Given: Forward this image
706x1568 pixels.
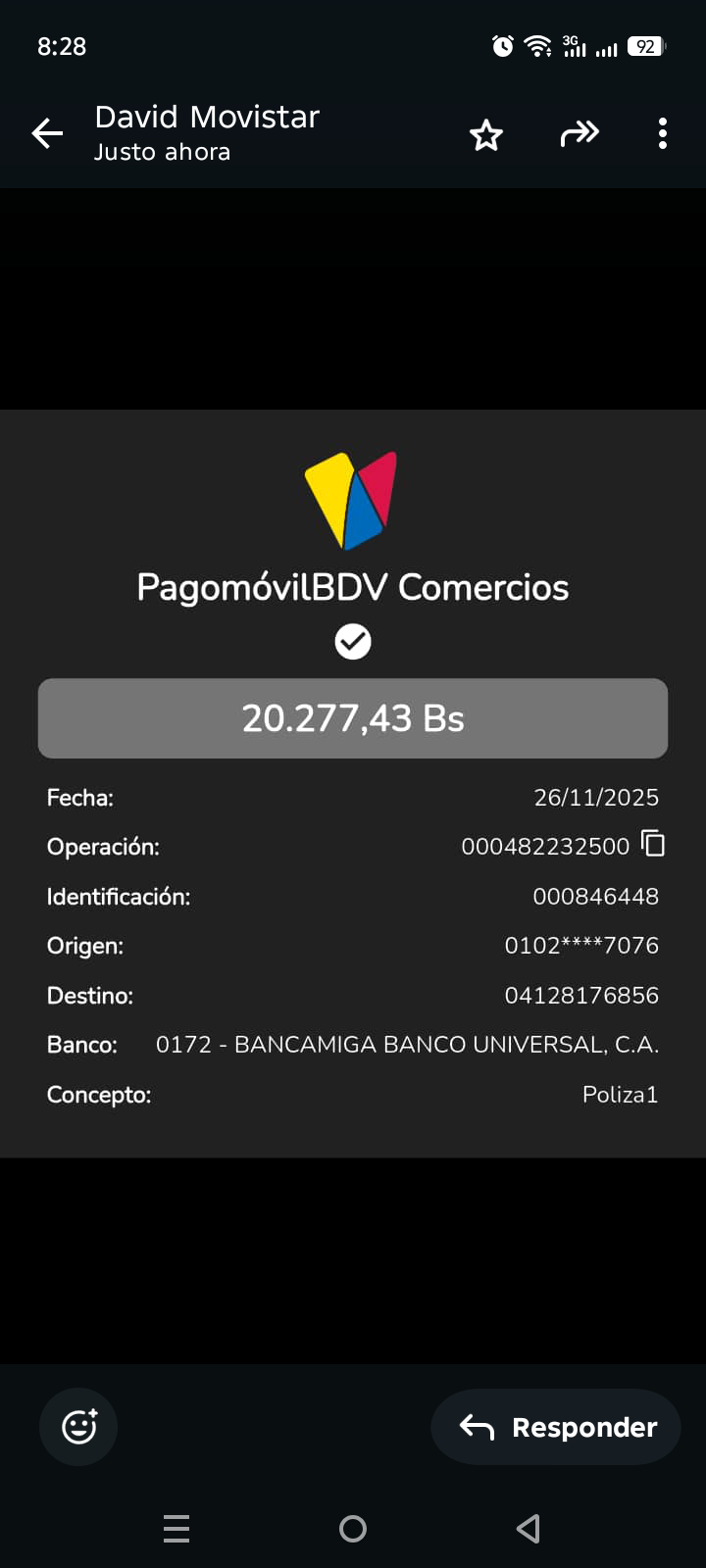Looking at the screenshot, I should pos(580,133).
